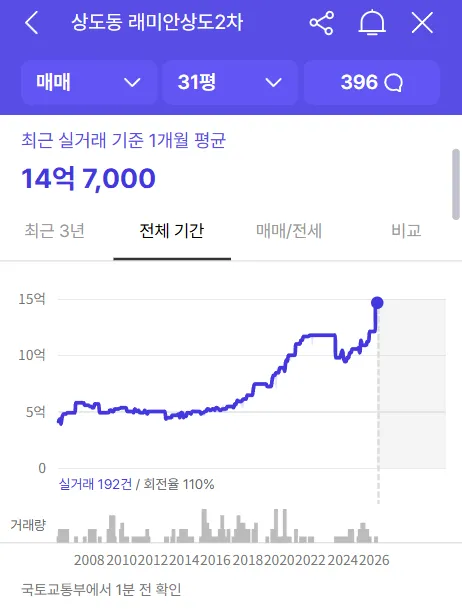Open the price alert bell
This screenshot has height=609, width=462.
372,23
